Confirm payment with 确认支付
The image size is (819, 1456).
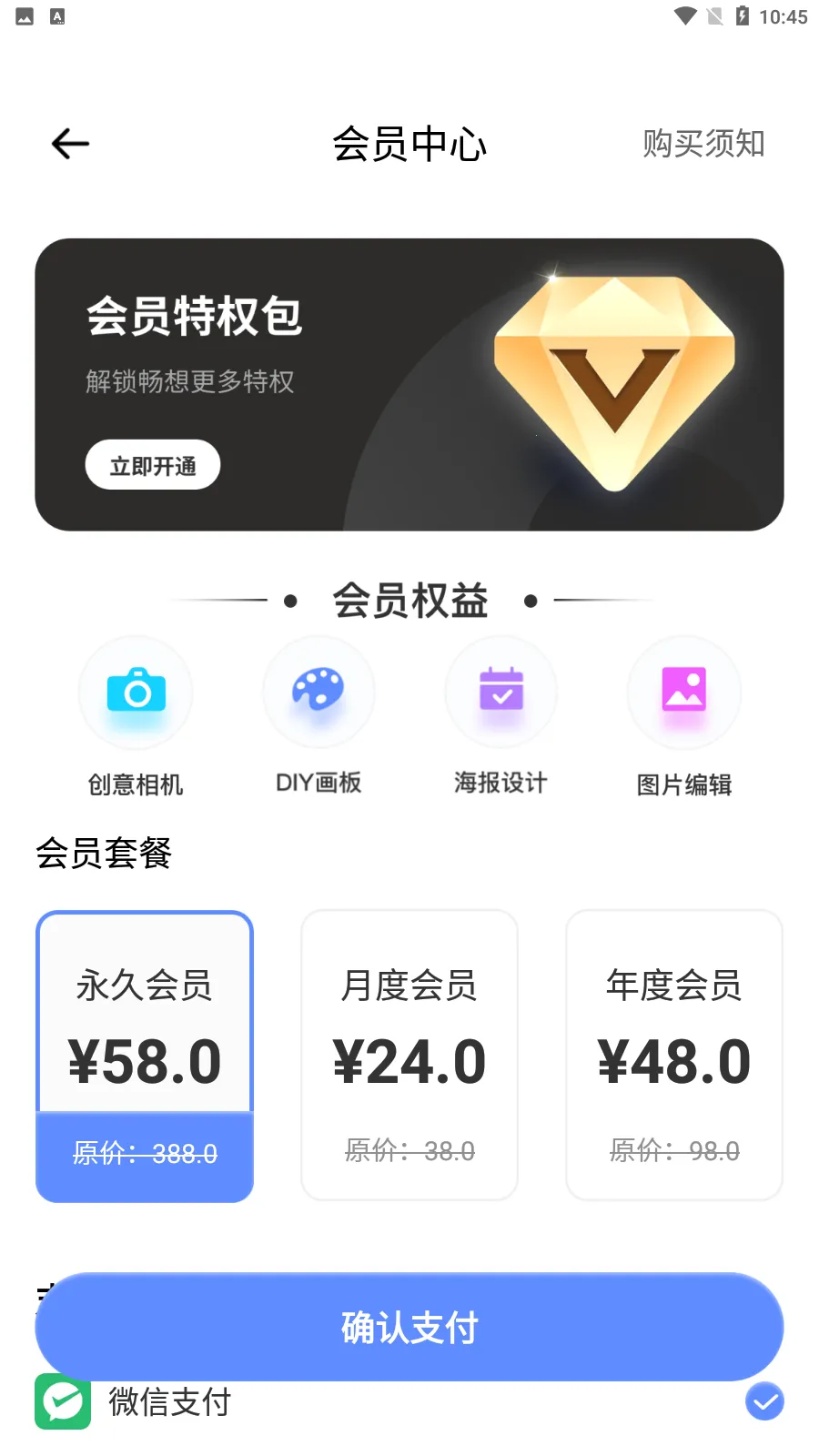click(x=409, y=1327)
